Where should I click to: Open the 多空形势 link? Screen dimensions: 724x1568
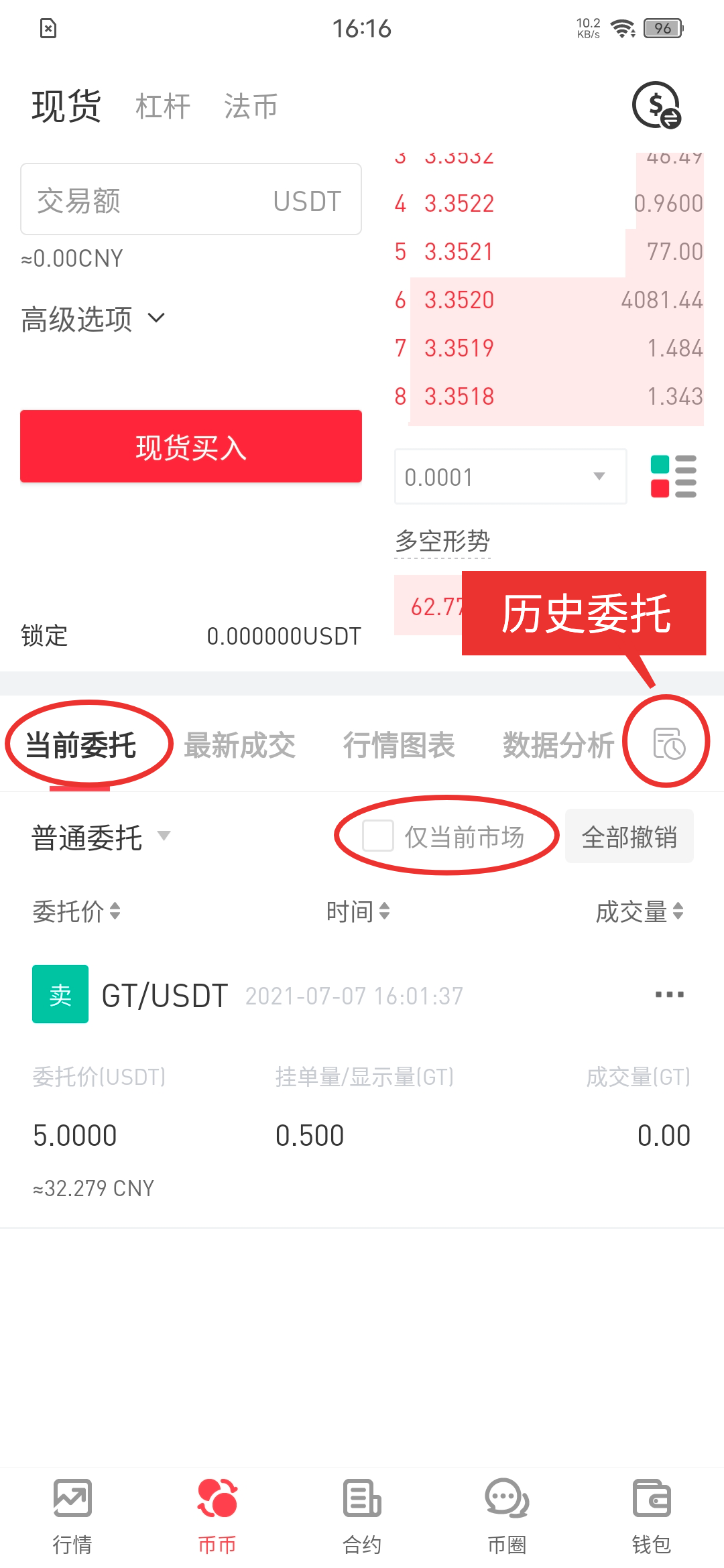(x=442, y=541)
